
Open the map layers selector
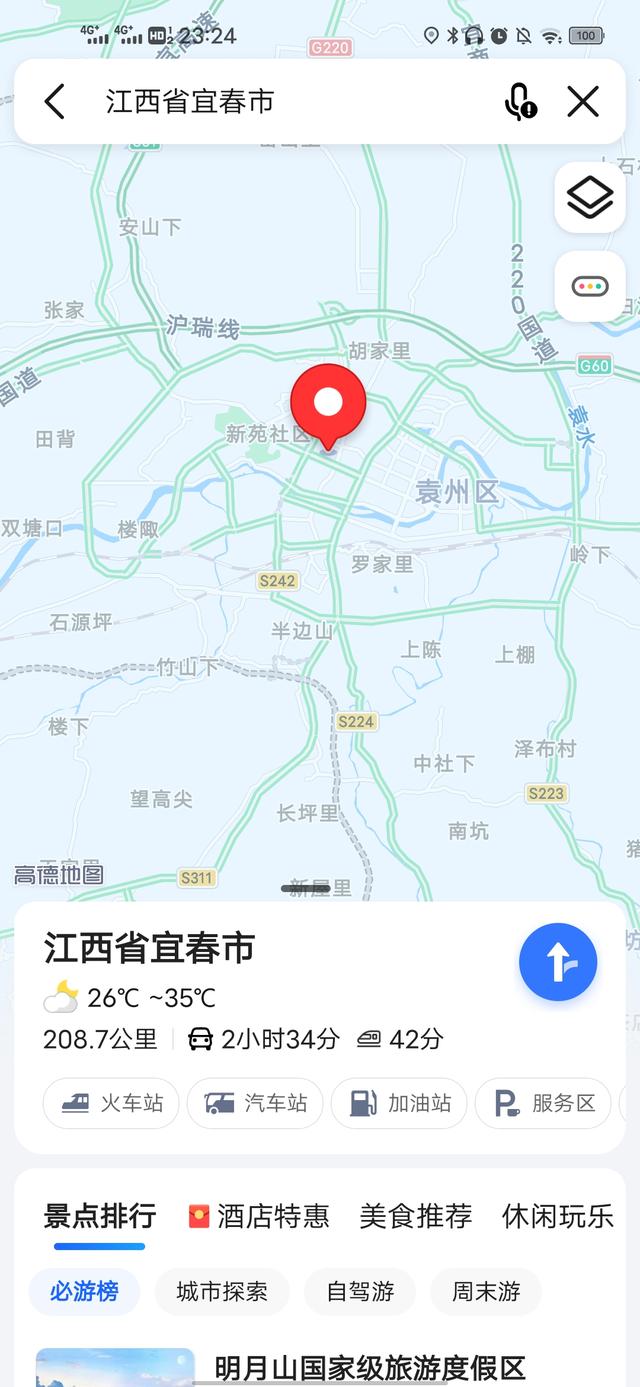click(590, 198)
